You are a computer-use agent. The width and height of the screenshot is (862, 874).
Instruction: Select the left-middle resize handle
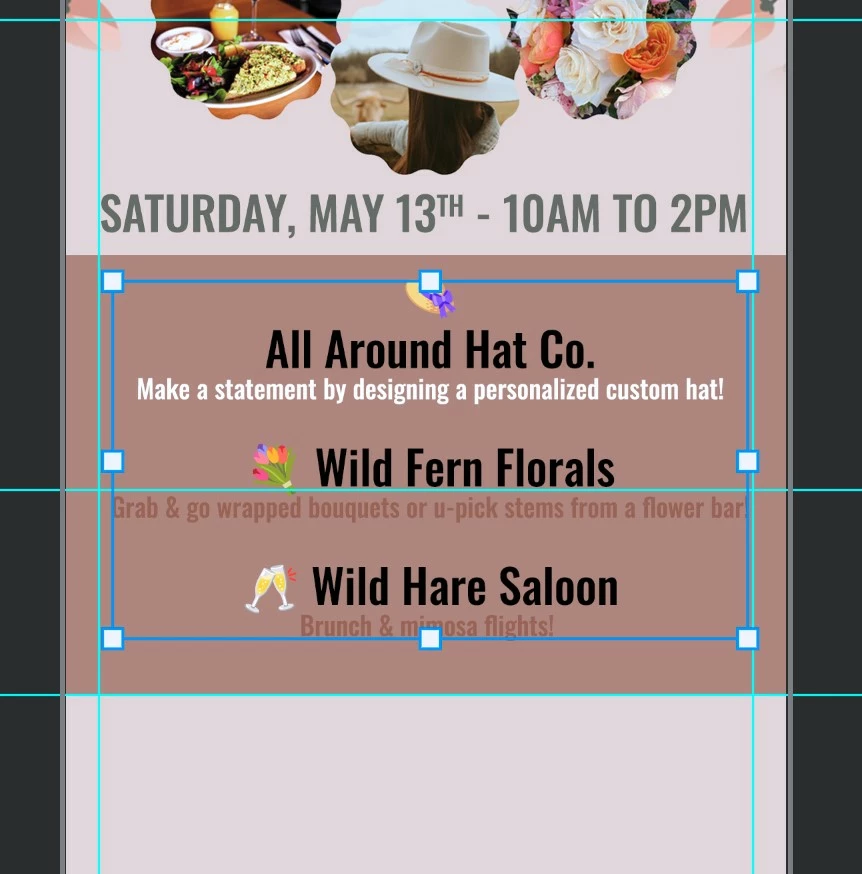click(113, 461)
